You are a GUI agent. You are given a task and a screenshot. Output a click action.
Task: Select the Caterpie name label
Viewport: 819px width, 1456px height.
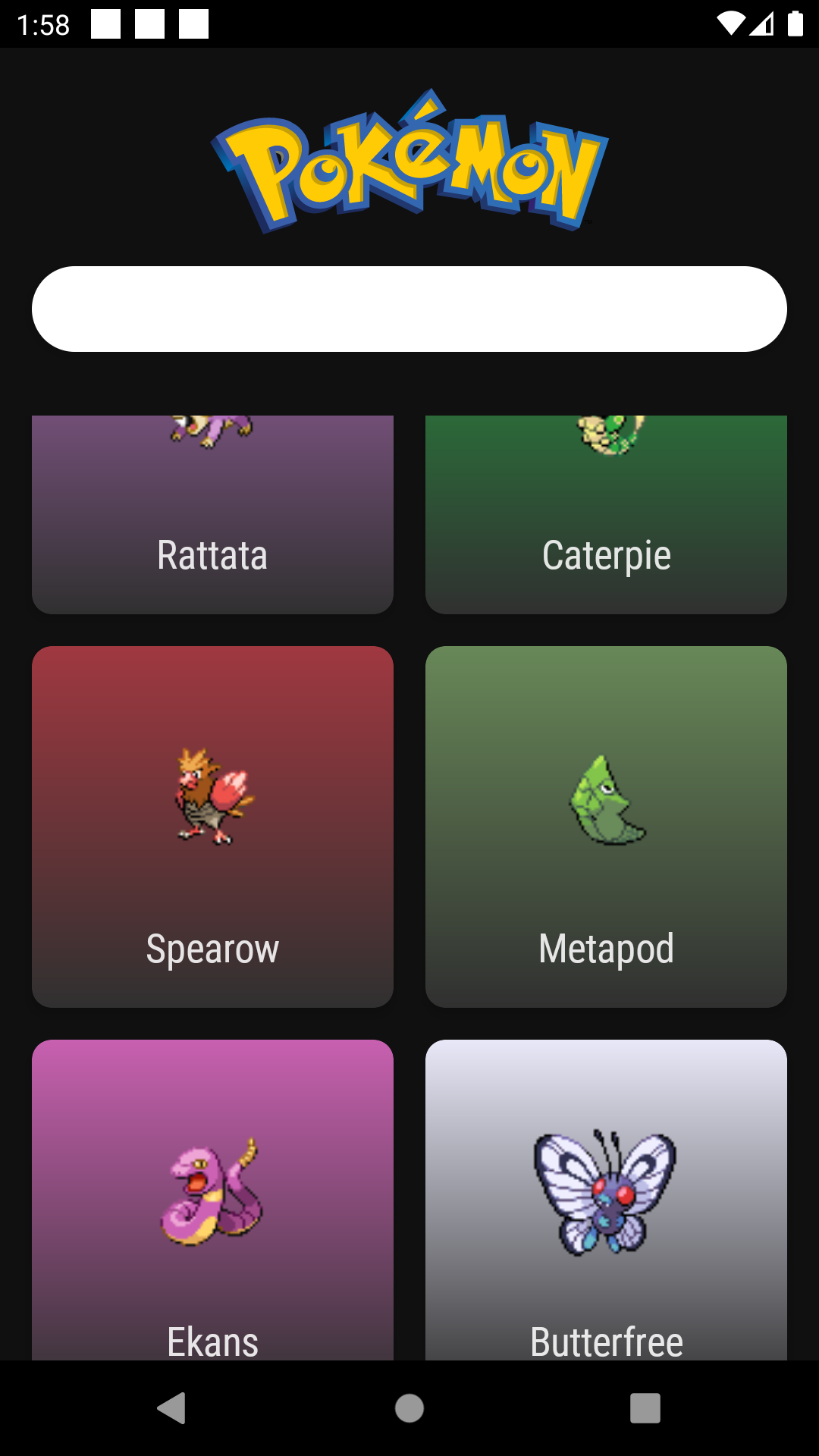(605, 555)
